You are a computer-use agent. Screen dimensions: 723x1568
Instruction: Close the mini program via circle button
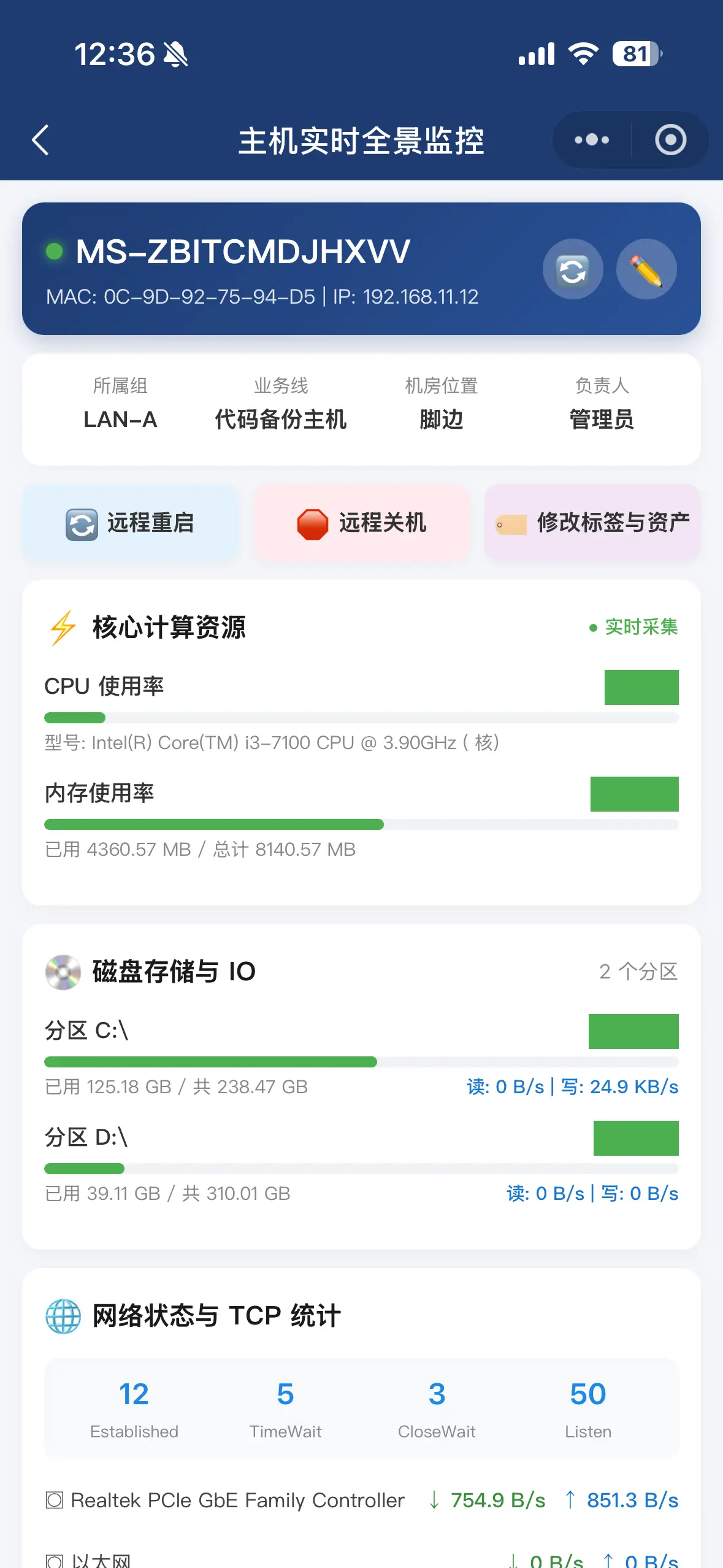pos(670,140)
